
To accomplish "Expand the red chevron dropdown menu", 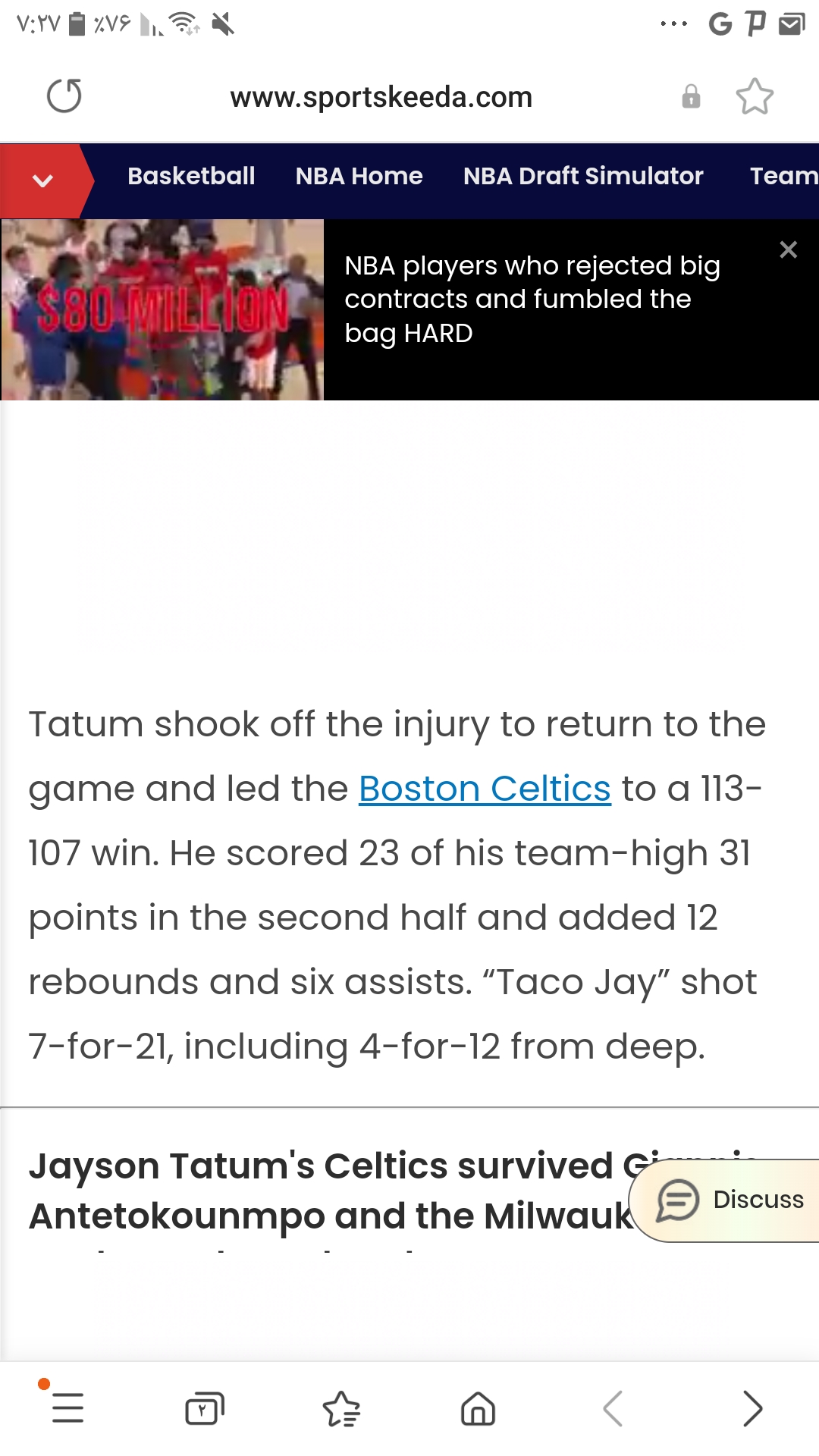I will coord(43,180).
